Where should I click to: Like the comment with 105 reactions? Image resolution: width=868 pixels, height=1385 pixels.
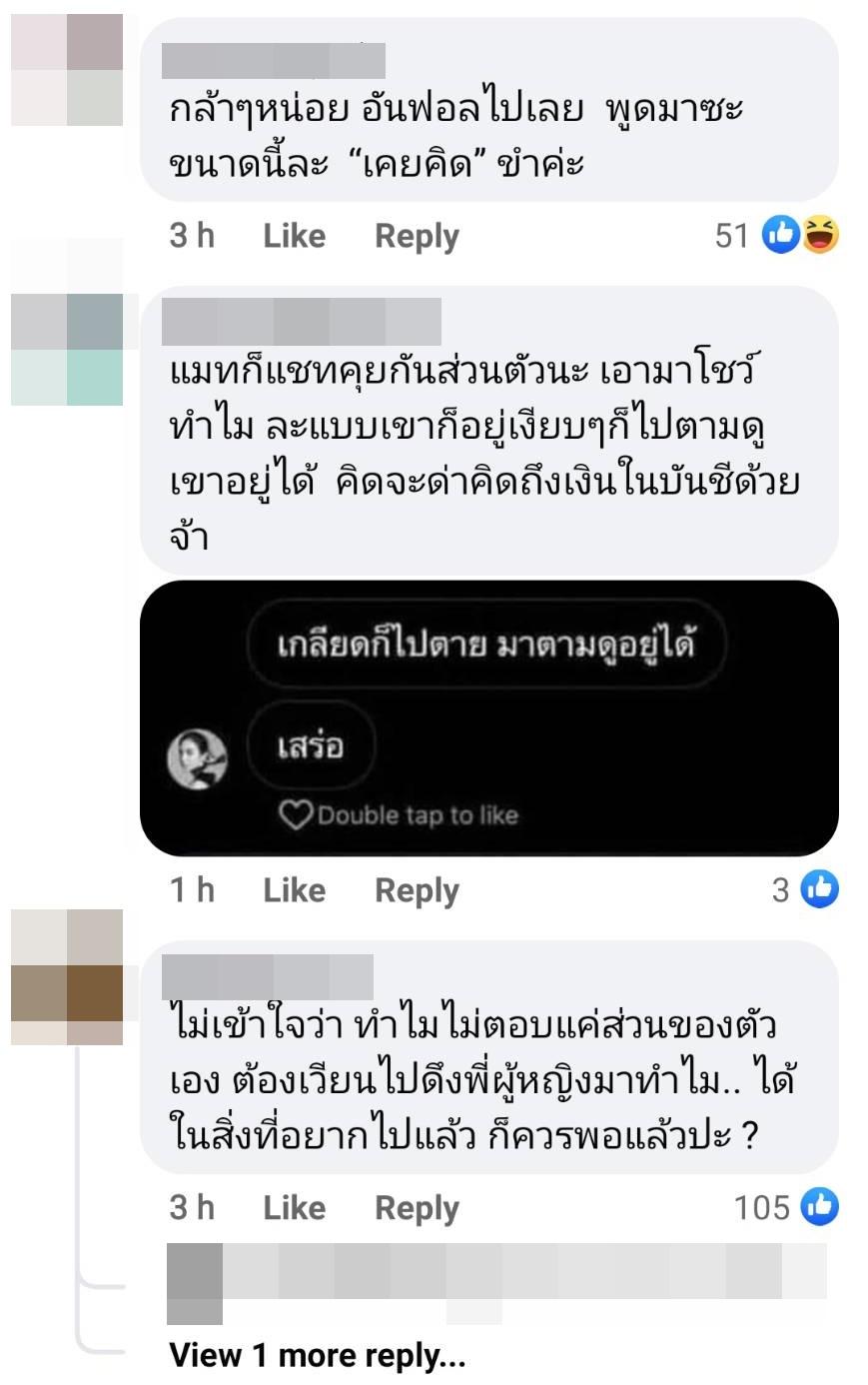pos(294,1207)
